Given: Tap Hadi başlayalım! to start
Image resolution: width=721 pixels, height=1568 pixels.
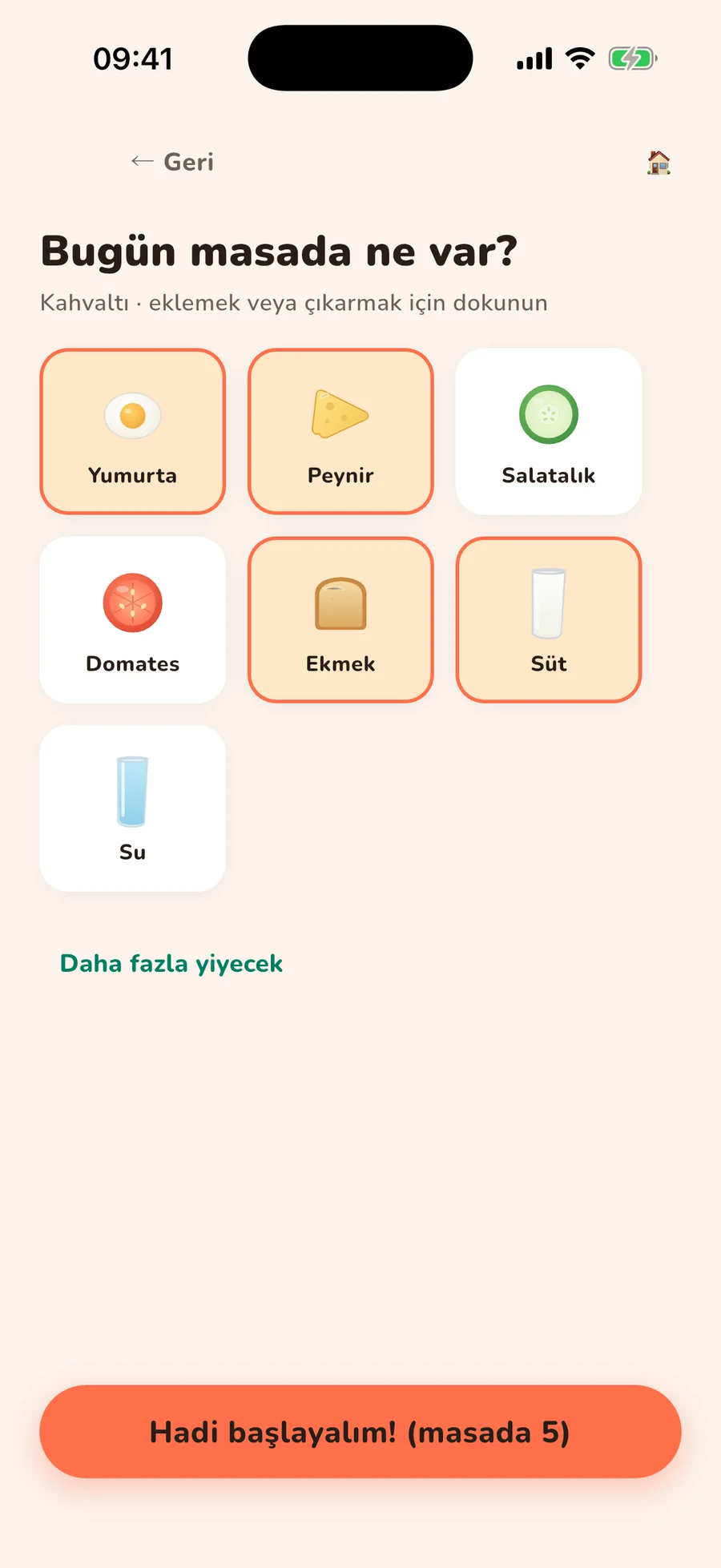Looking at the screenshot, I should point(360,1432).
